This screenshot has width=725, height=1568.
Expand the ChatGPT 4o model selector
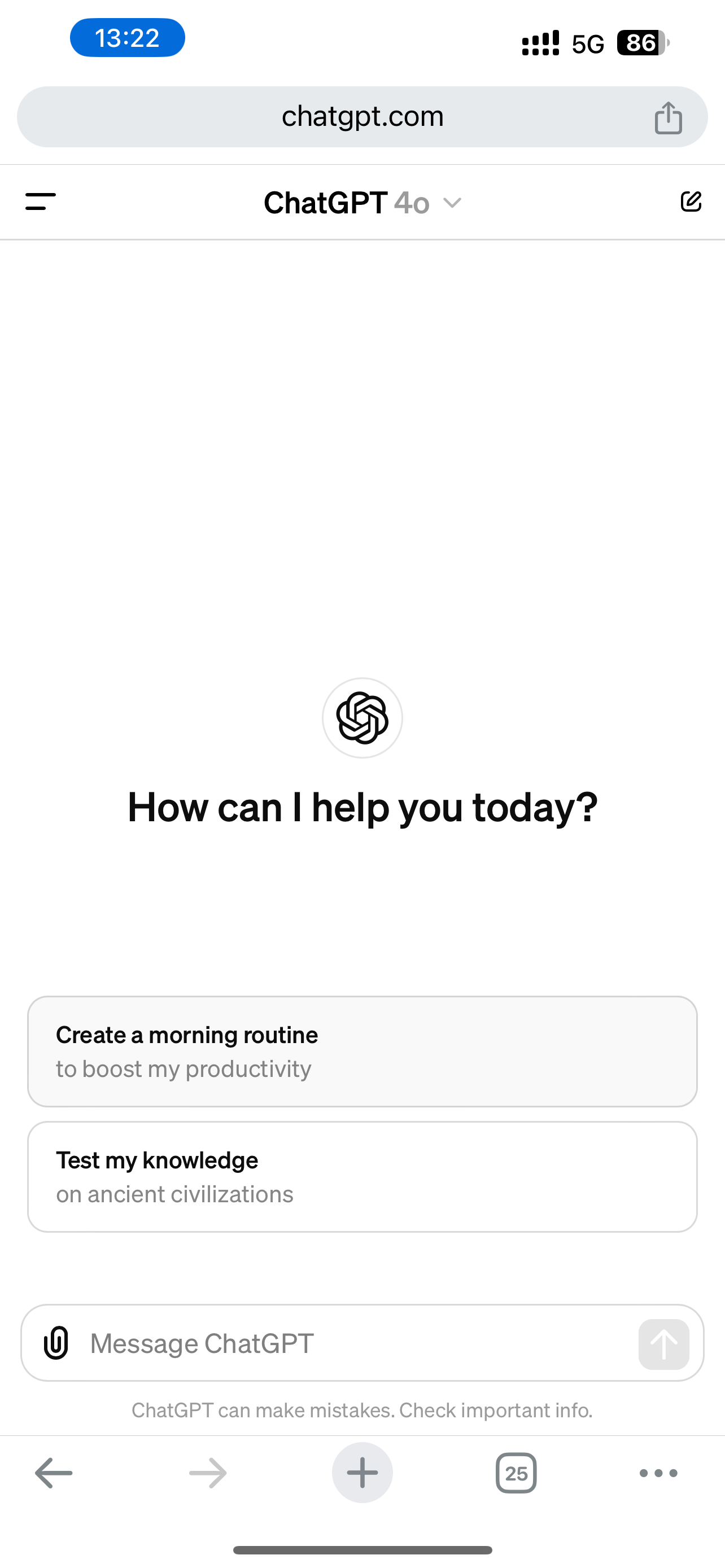[362, 203]
